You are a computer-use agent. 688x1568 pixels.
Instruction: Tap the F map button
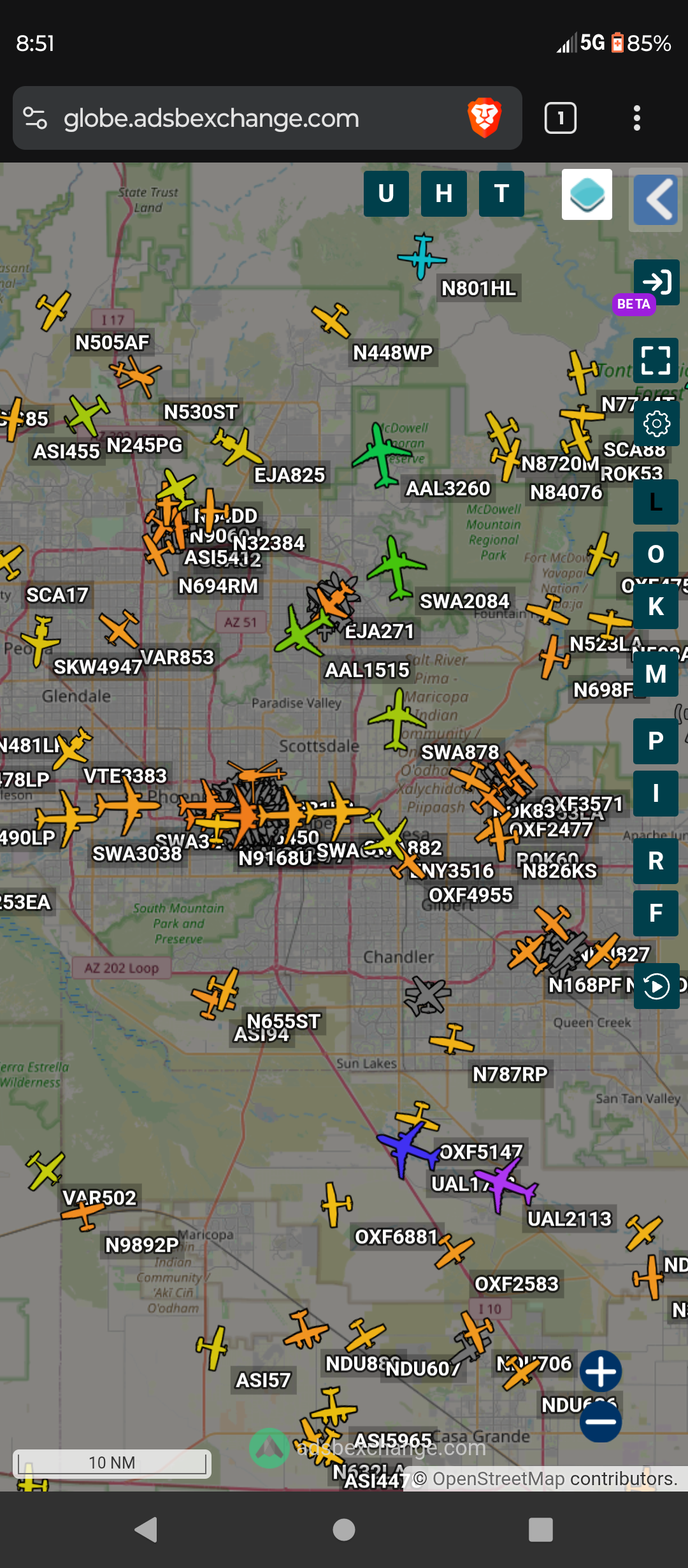pos(656,913)
